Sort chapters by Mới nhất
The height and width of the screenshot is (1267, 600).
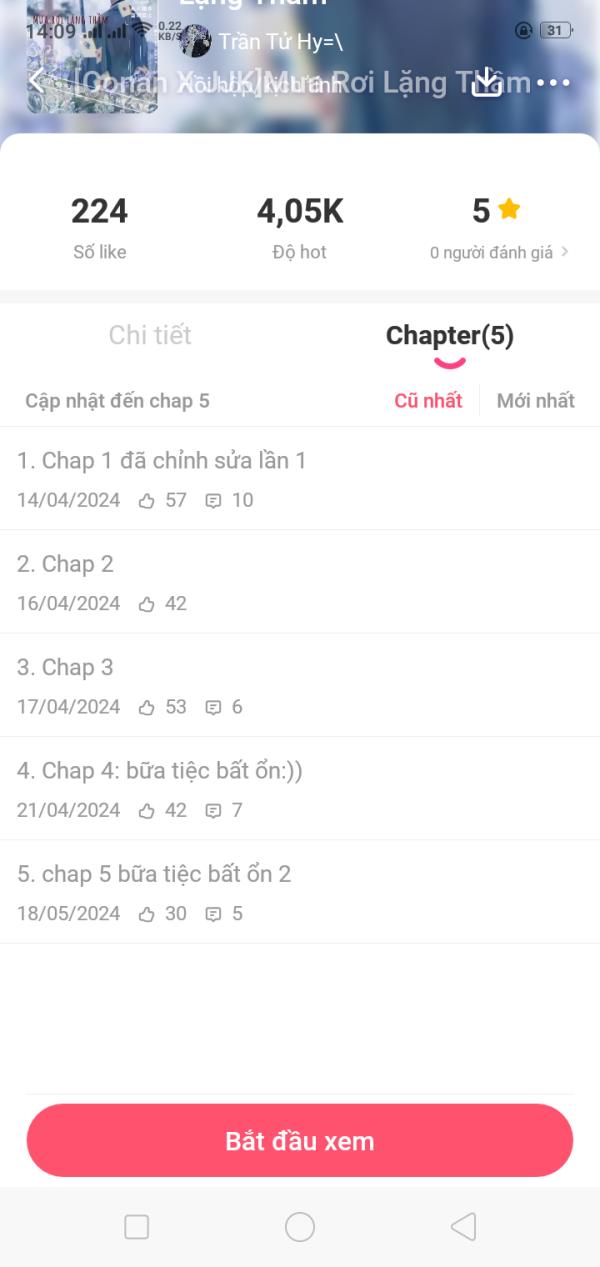tap(536, 401)
